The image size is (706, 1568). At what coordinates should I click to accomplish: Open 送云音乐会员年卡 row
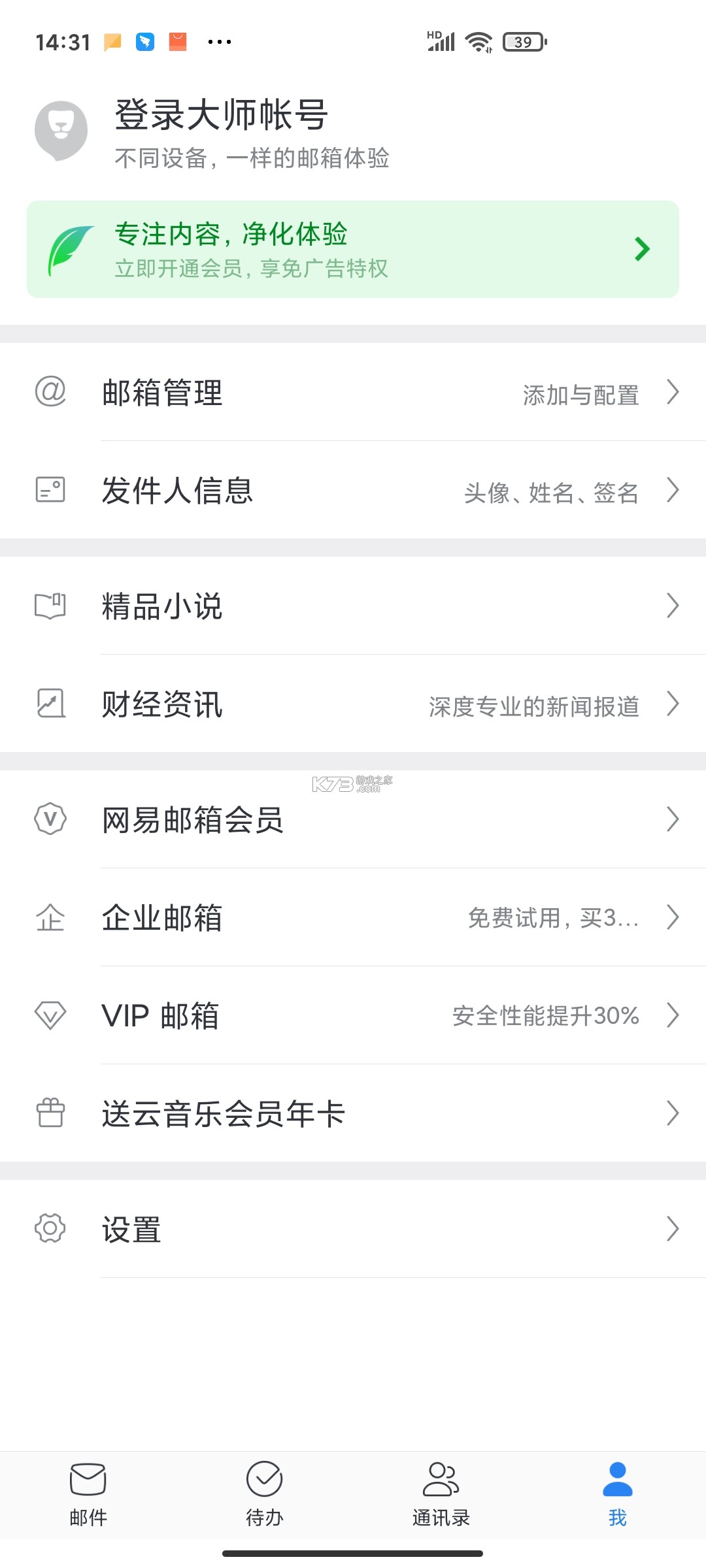pyautogui.click(x=353, y=1114)
